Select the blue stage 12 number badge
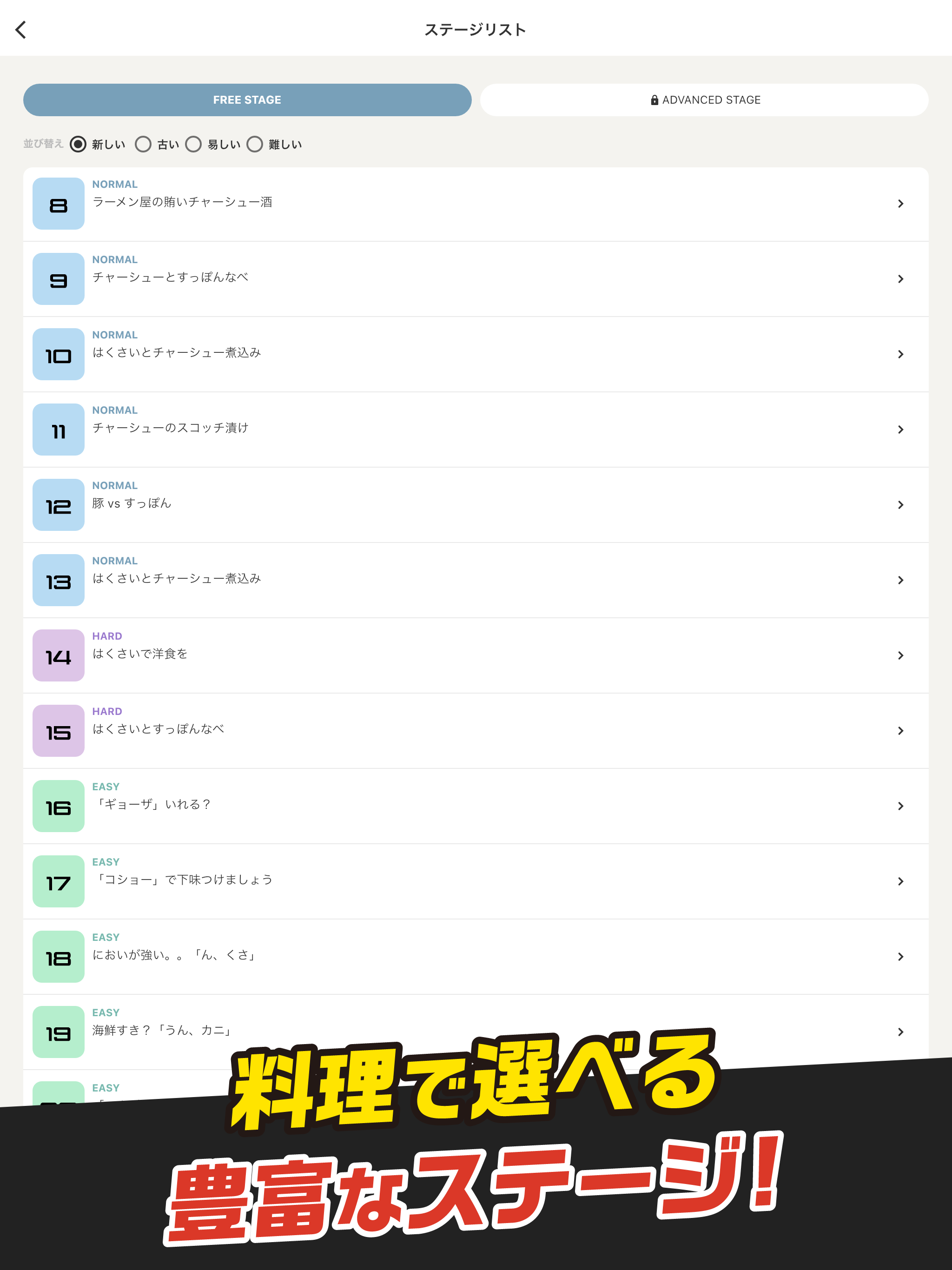 coord(58,505)
